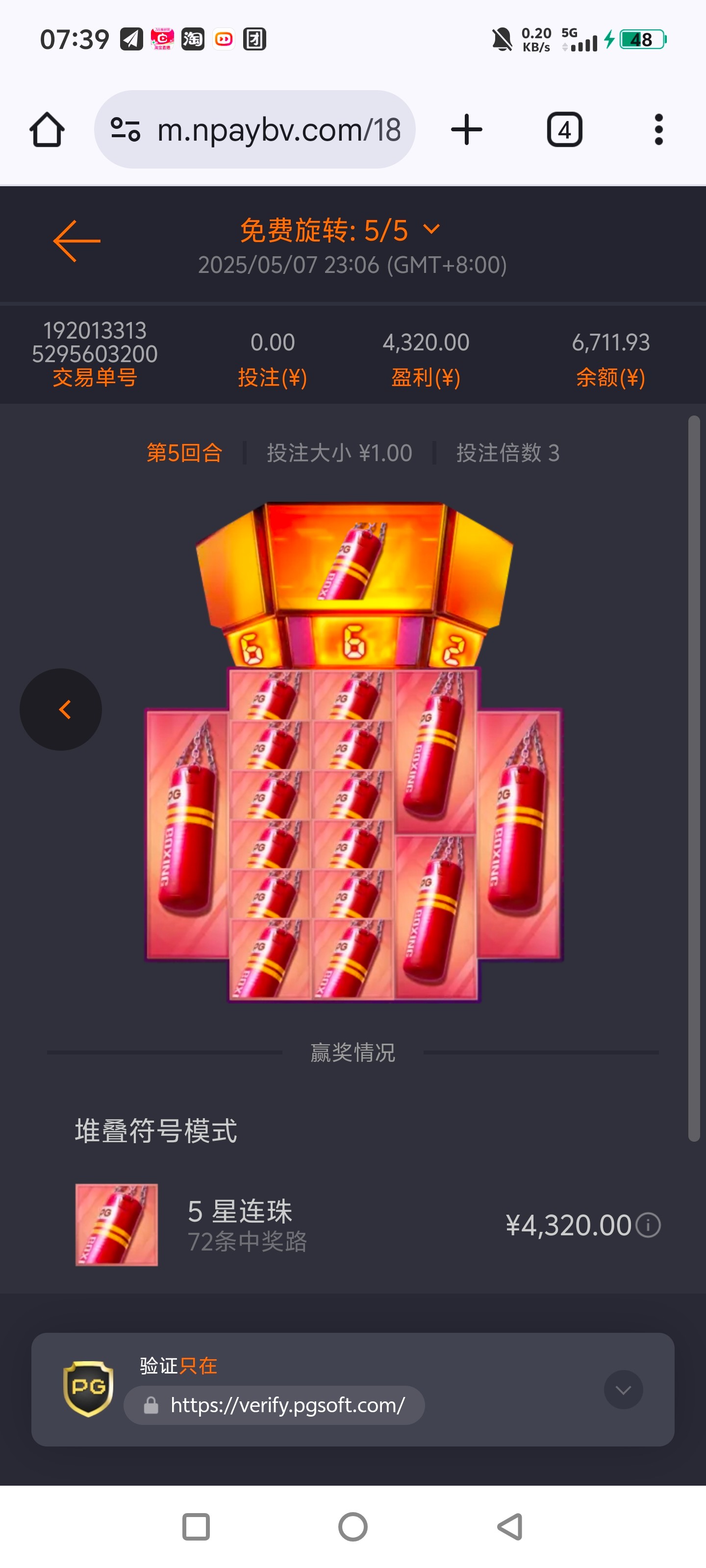This screenshot has width=706, height=1568.
Task: Open the tab switcher showing 4 tabs
Action: pos(564,130)
